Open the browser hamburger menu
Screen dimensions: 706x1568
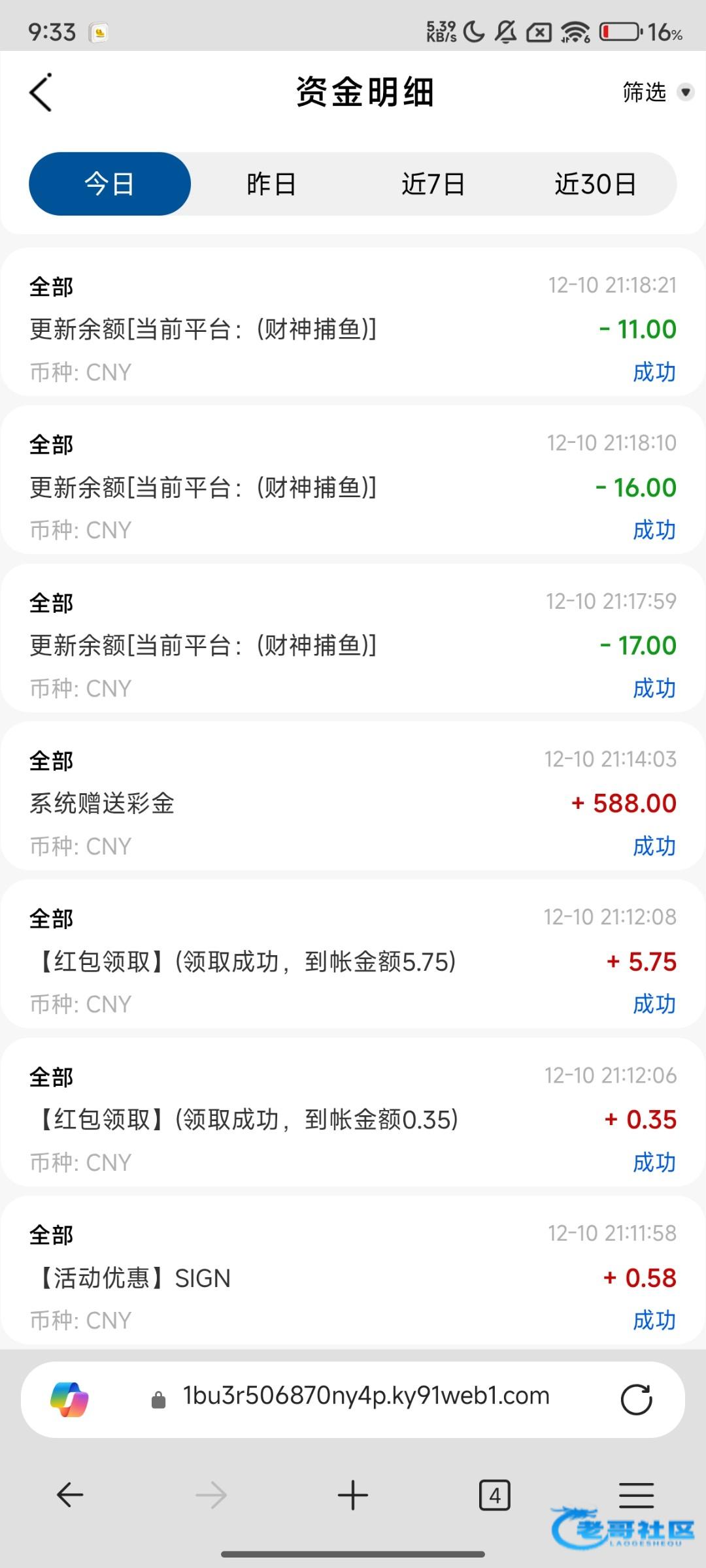point(636,1495)
